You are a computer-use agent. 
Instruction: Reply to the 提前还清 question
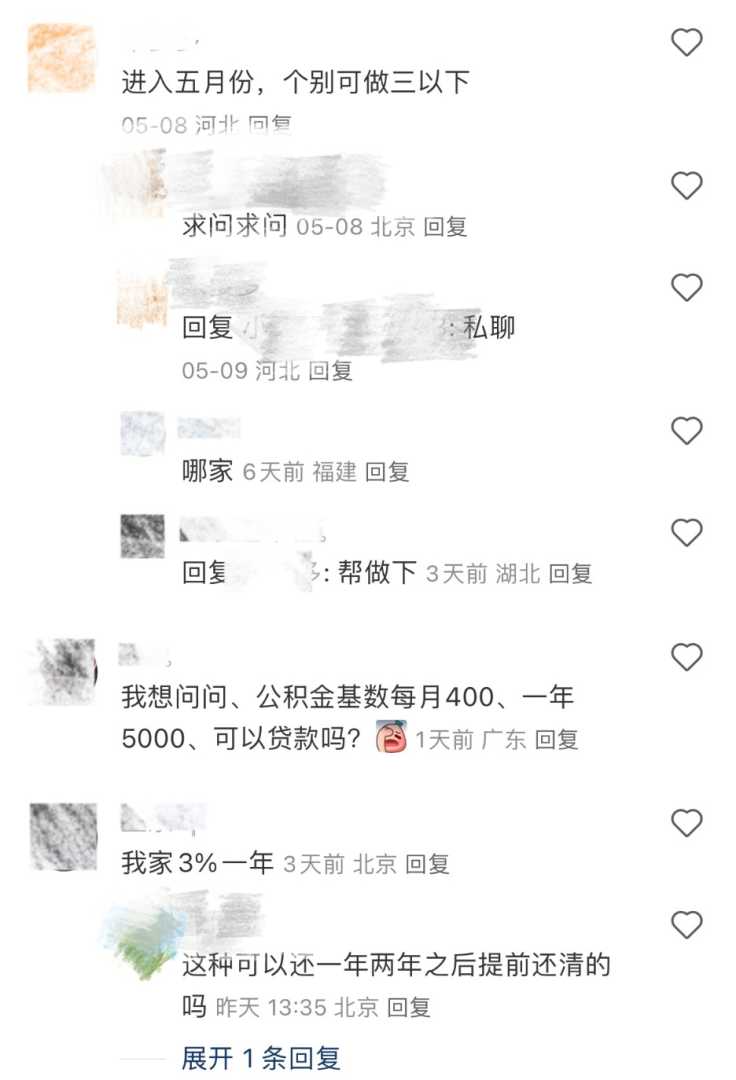pyautogui.click(x=409, y=1007)
